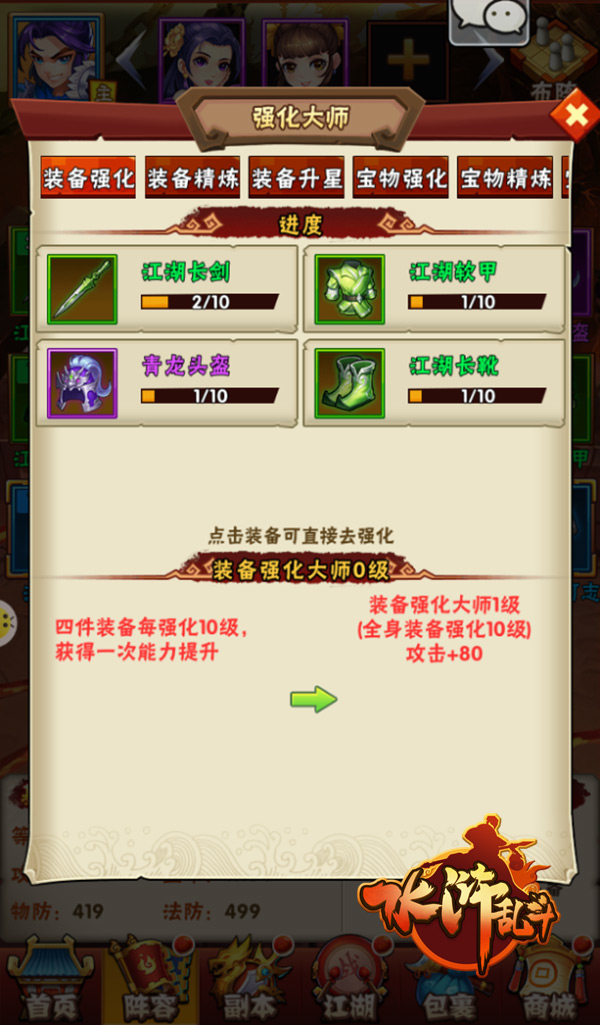This screenshot has height=1025, width=600.
Task: Select 青龙头盔 to strengthen it
Action: coord(167,383)
